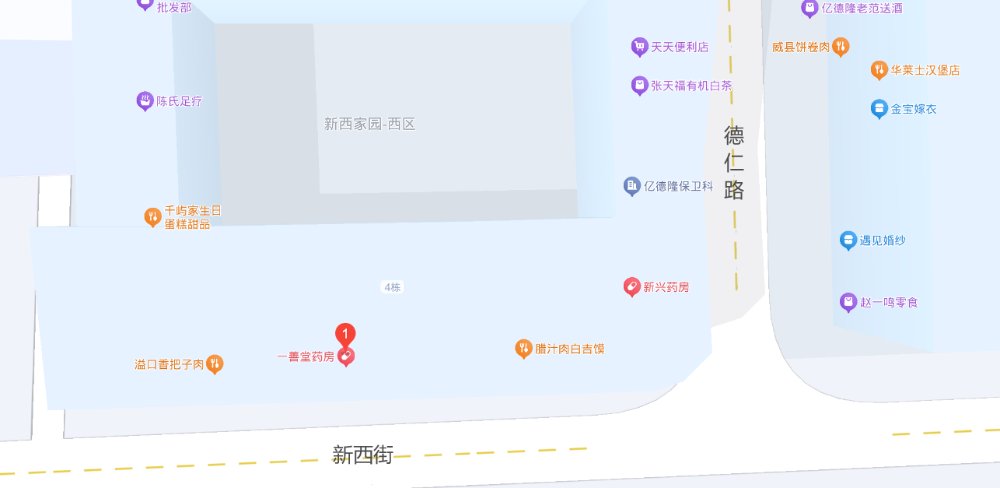
Task: Open the 亿德隆老范送酒 marker
Action: click(x=810, y=8)
